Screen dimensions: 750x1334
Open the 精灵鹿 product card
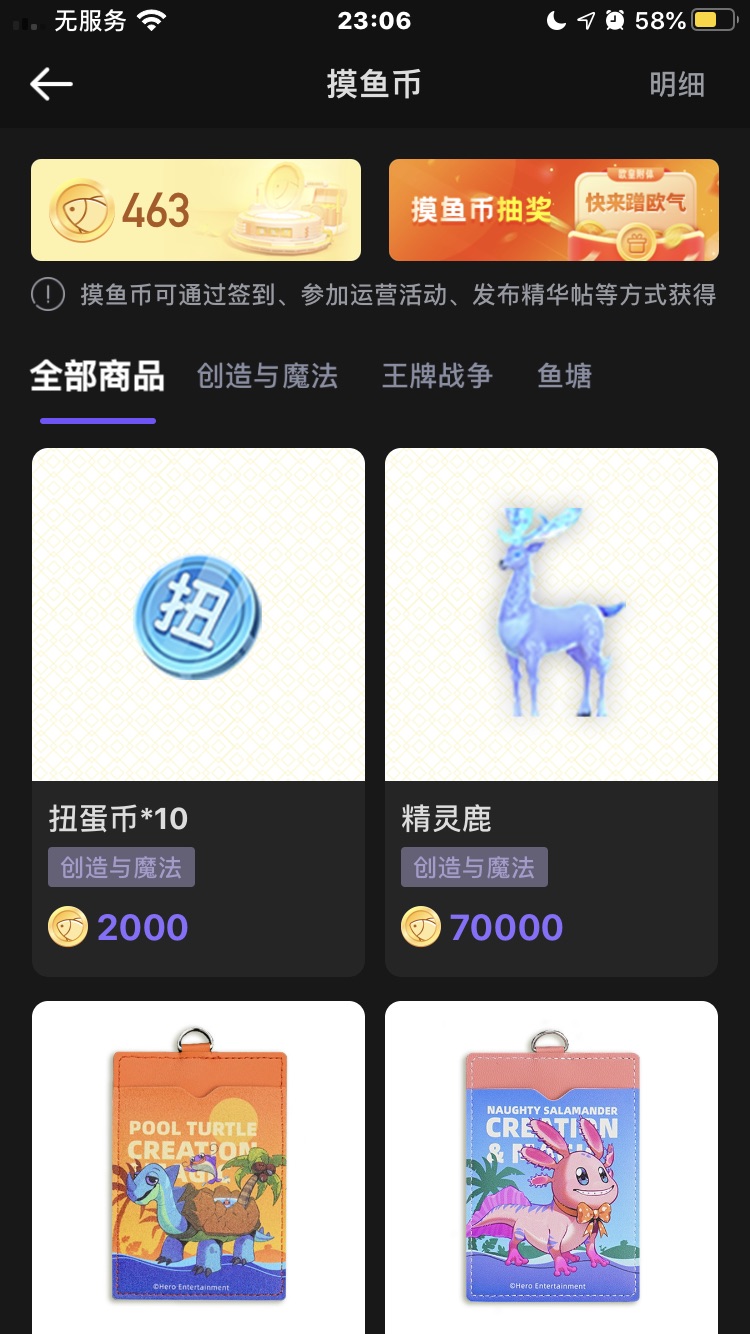point(551,712)
